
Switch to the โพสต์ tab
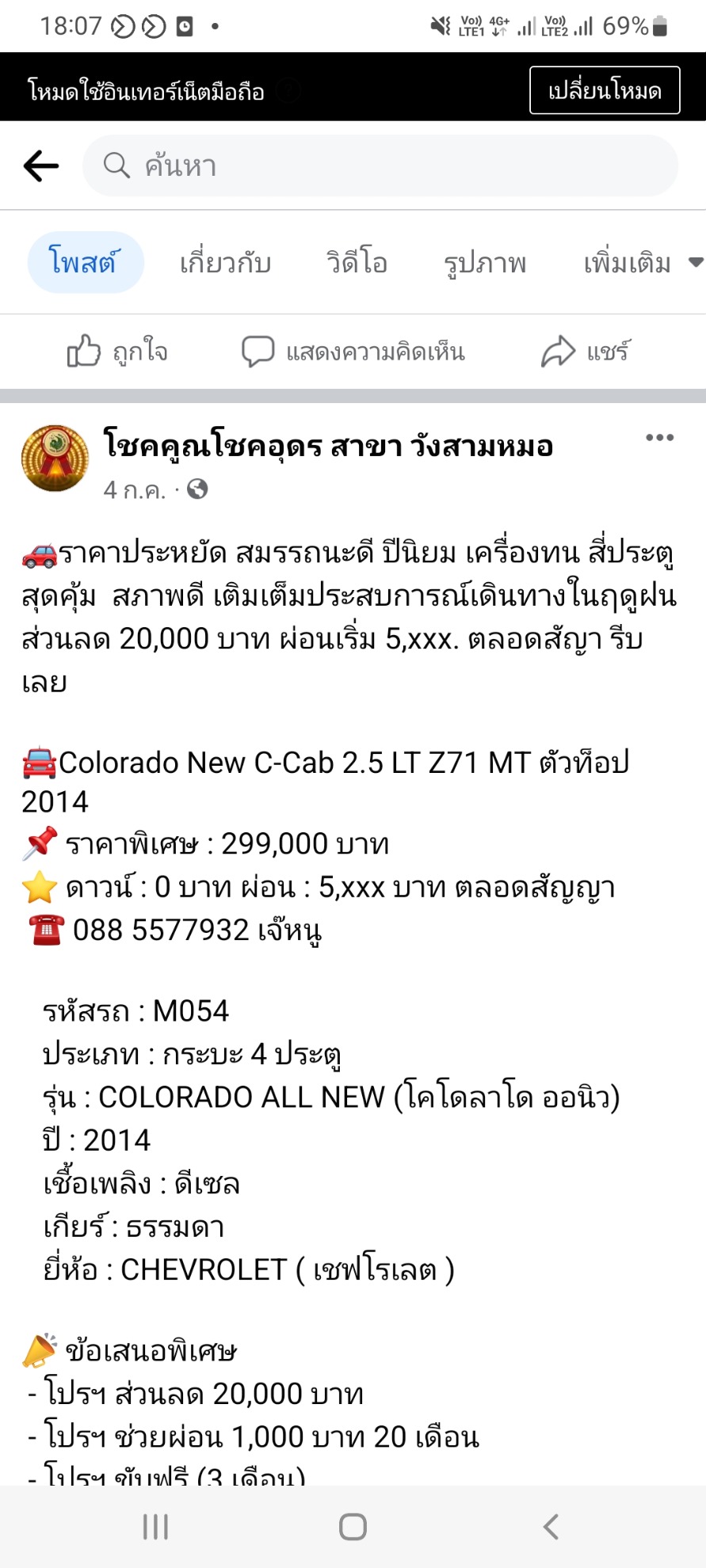pos(86,262)
